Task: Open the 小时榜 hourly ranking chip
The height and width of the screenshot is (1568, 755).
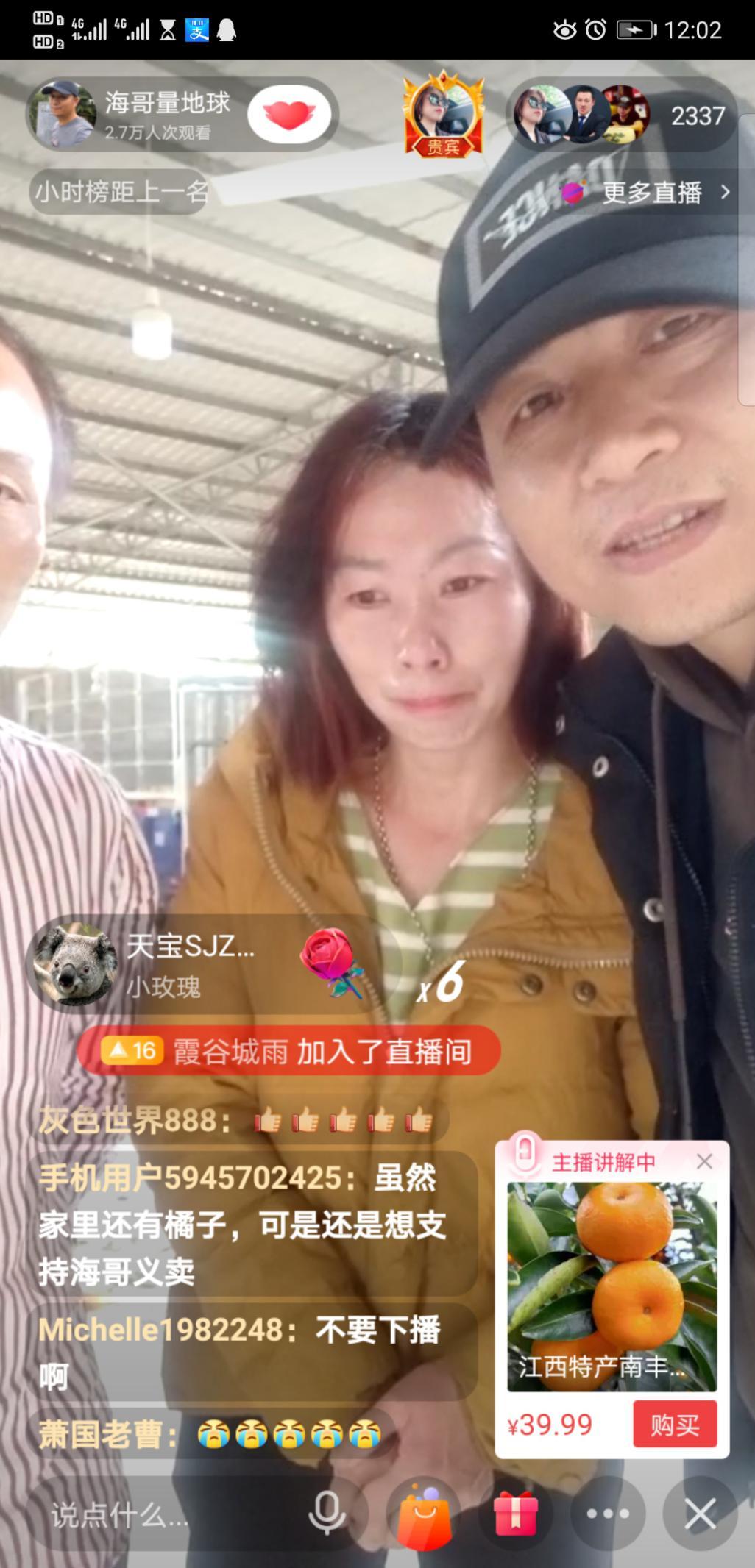Action: click(119, 192)
